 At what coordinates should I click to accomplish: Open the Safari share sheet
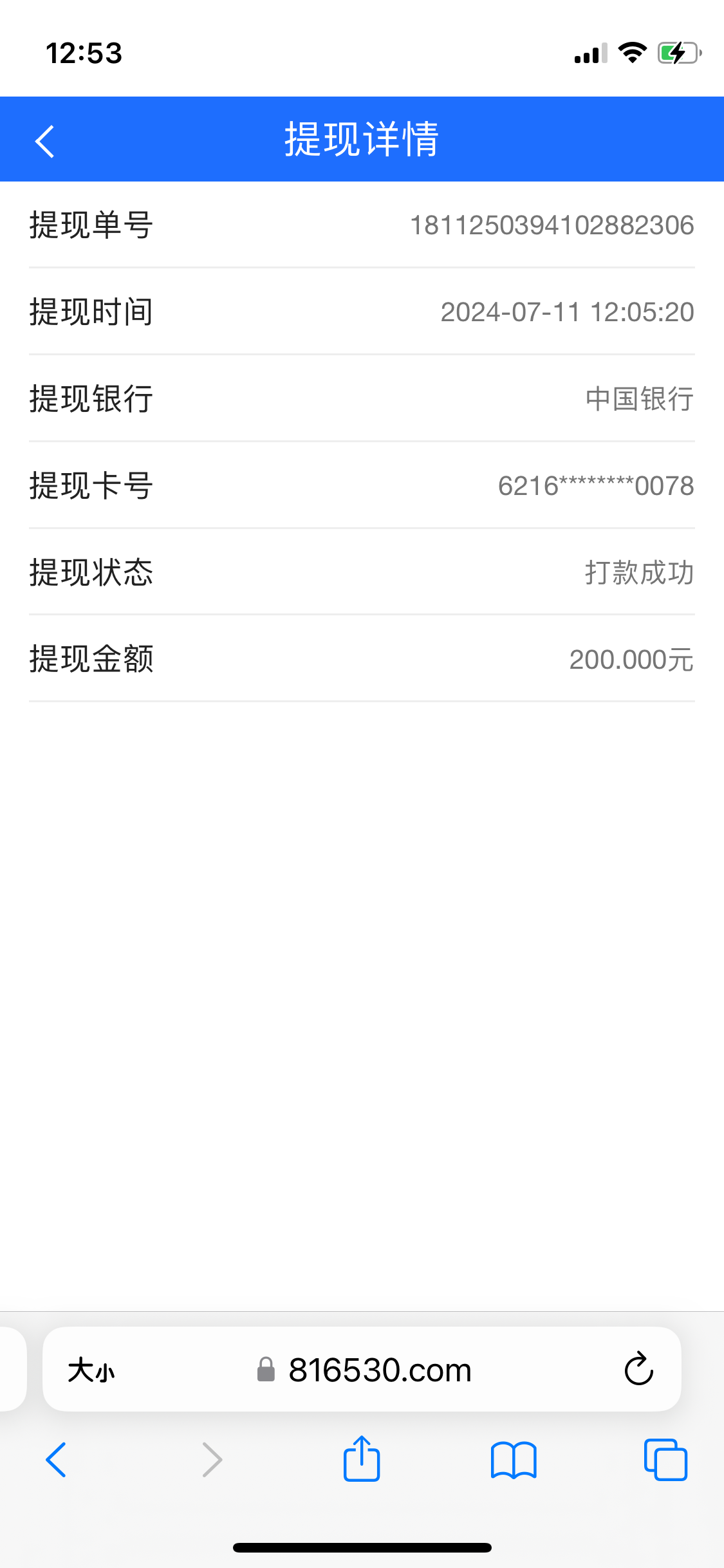(362, 1459)
